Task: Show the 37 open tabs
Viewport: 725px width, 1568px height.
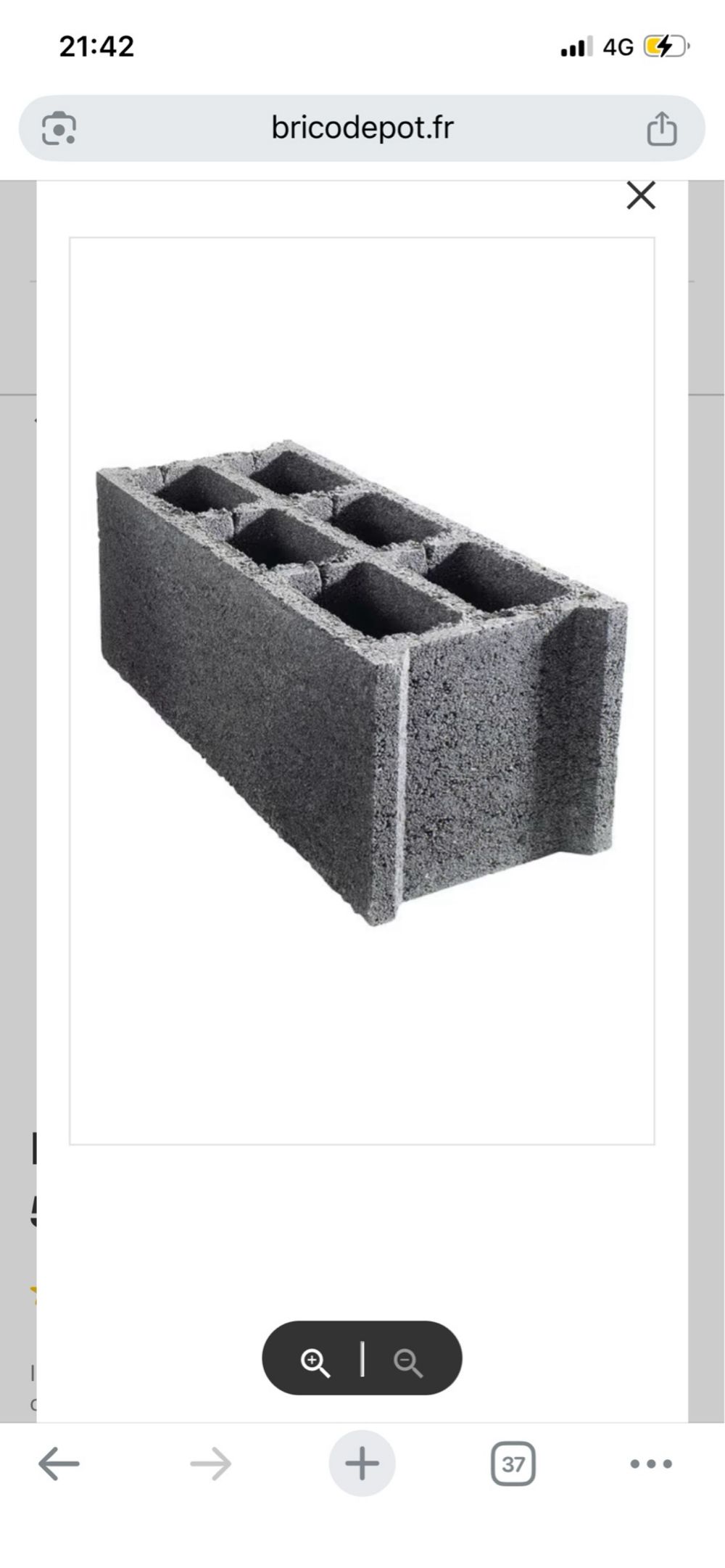Action: [513, 1464]
